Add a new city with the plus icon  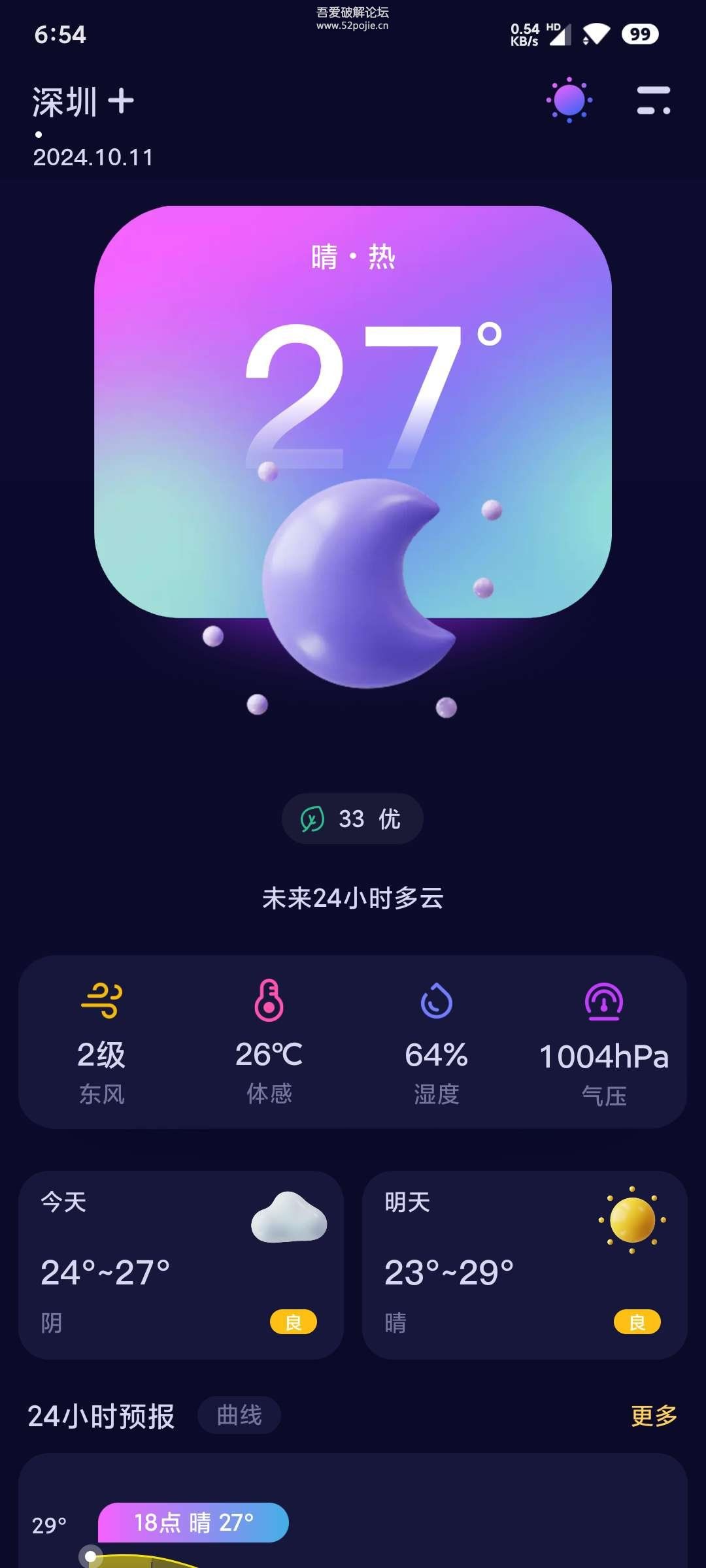pos(121,101)
